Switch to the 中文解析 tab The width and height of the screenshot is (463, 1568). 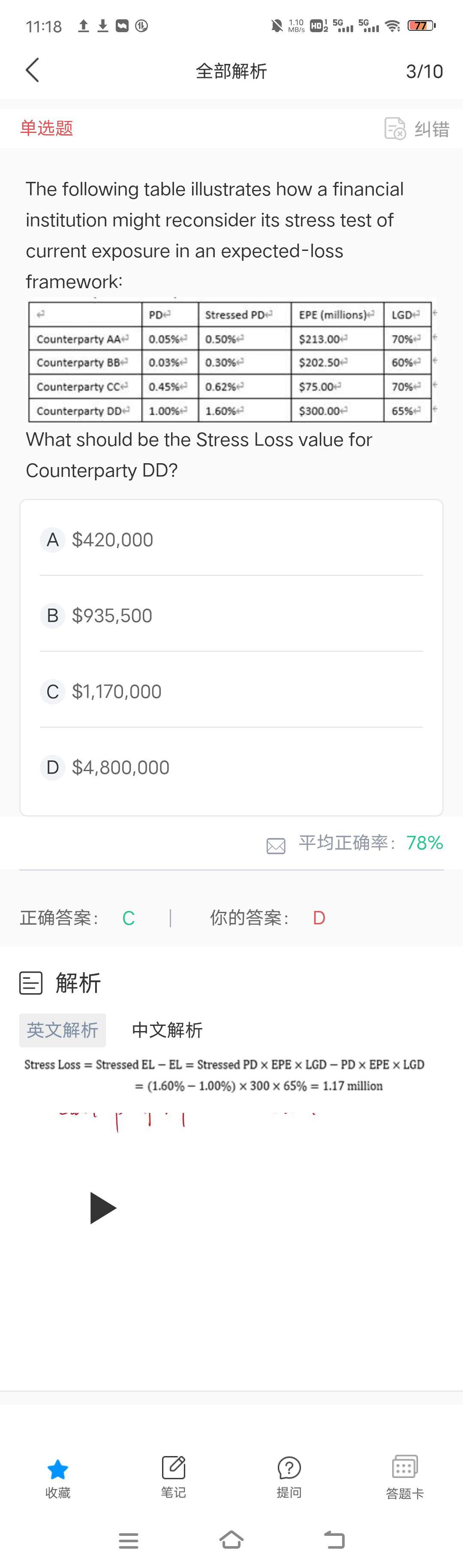pos(167,1030)
